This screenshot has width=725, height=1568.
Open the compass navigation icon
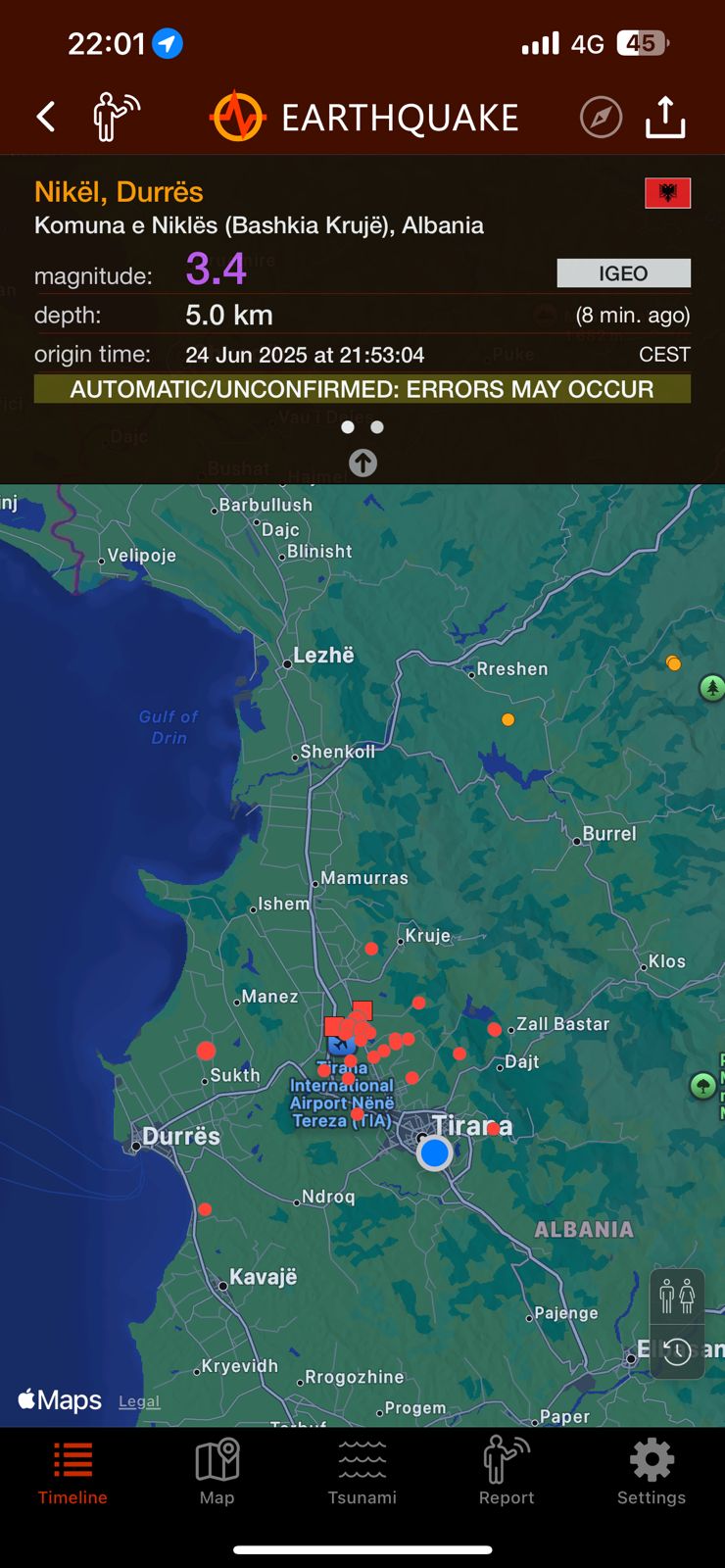tap(601, 118)
